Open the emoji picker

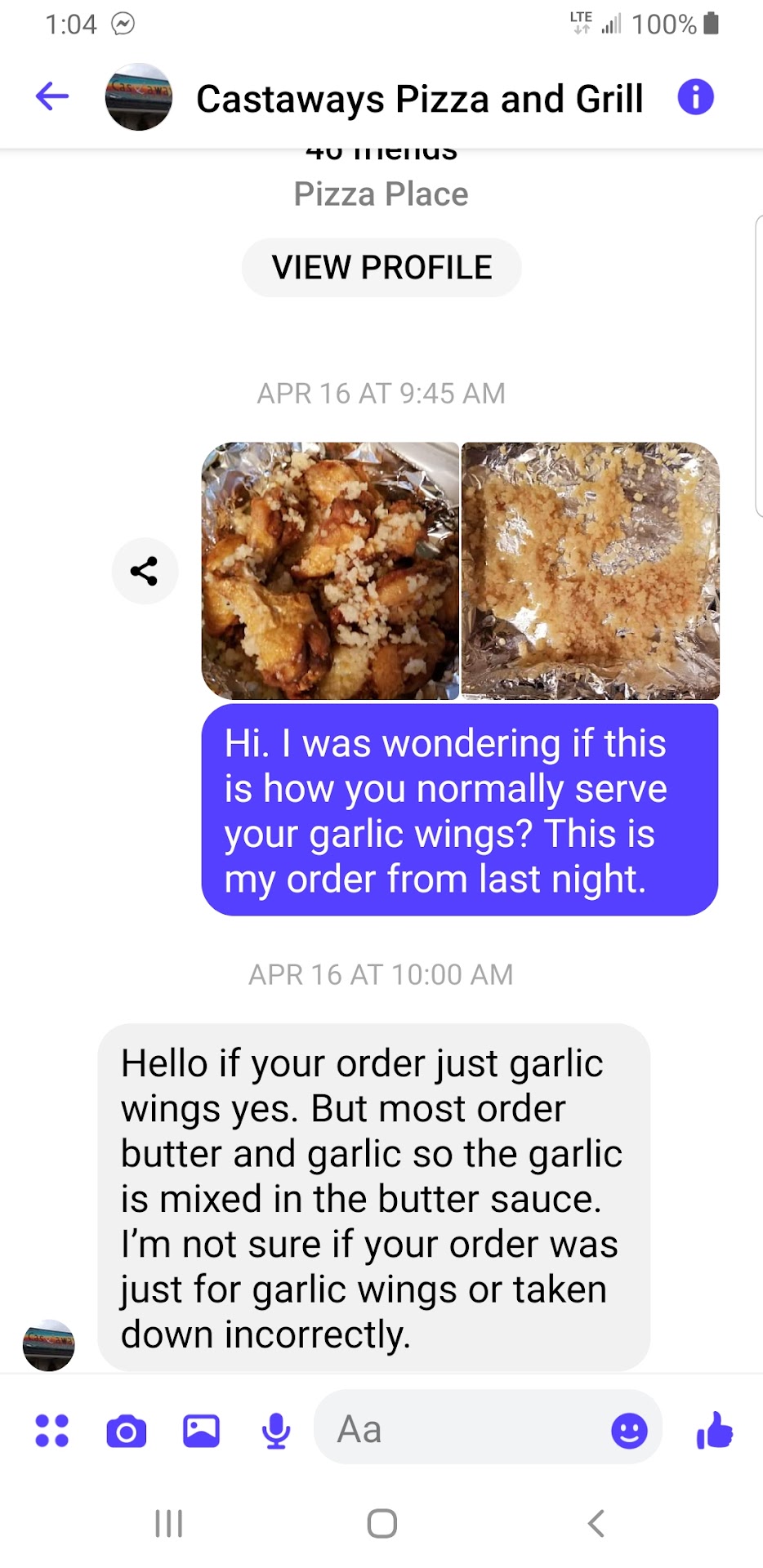[629, 1431]
